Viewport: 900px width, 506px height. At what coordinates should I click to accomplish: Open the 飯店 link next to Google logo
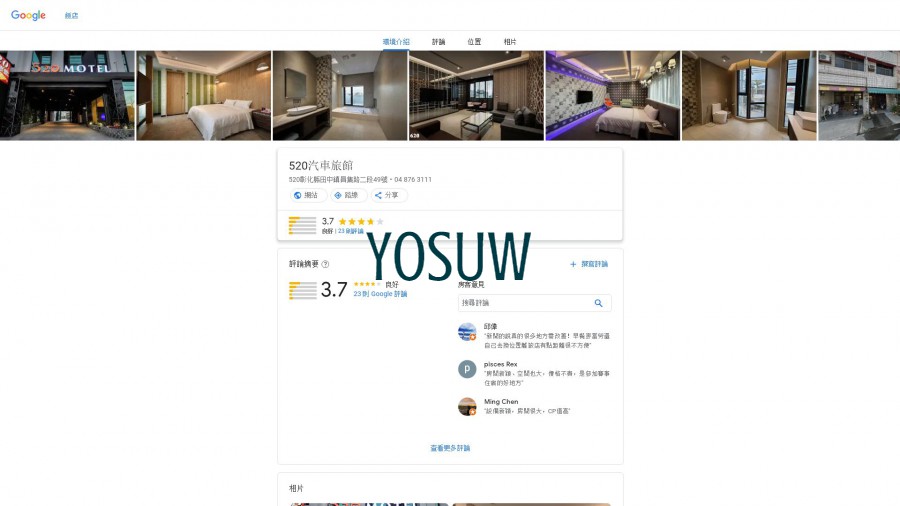click(x=71, y=16)
